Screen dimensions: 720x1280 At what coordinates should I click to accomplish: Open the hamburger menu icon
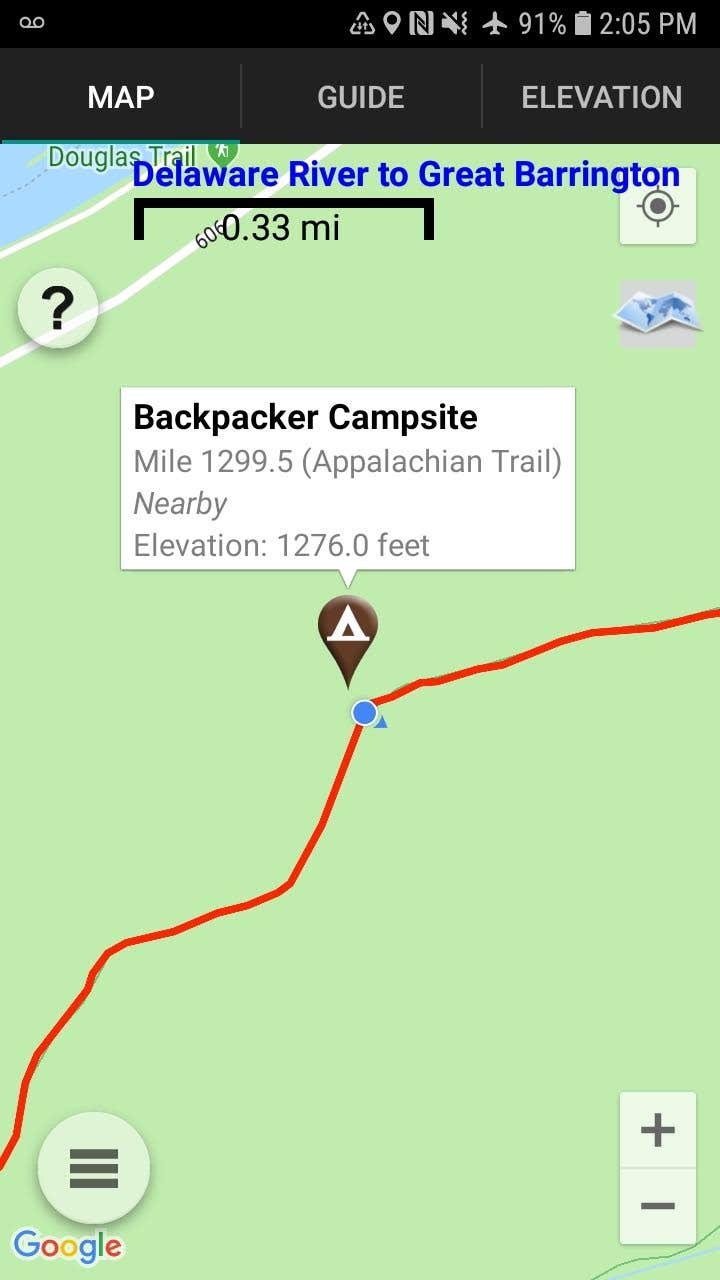[92, 1168]
